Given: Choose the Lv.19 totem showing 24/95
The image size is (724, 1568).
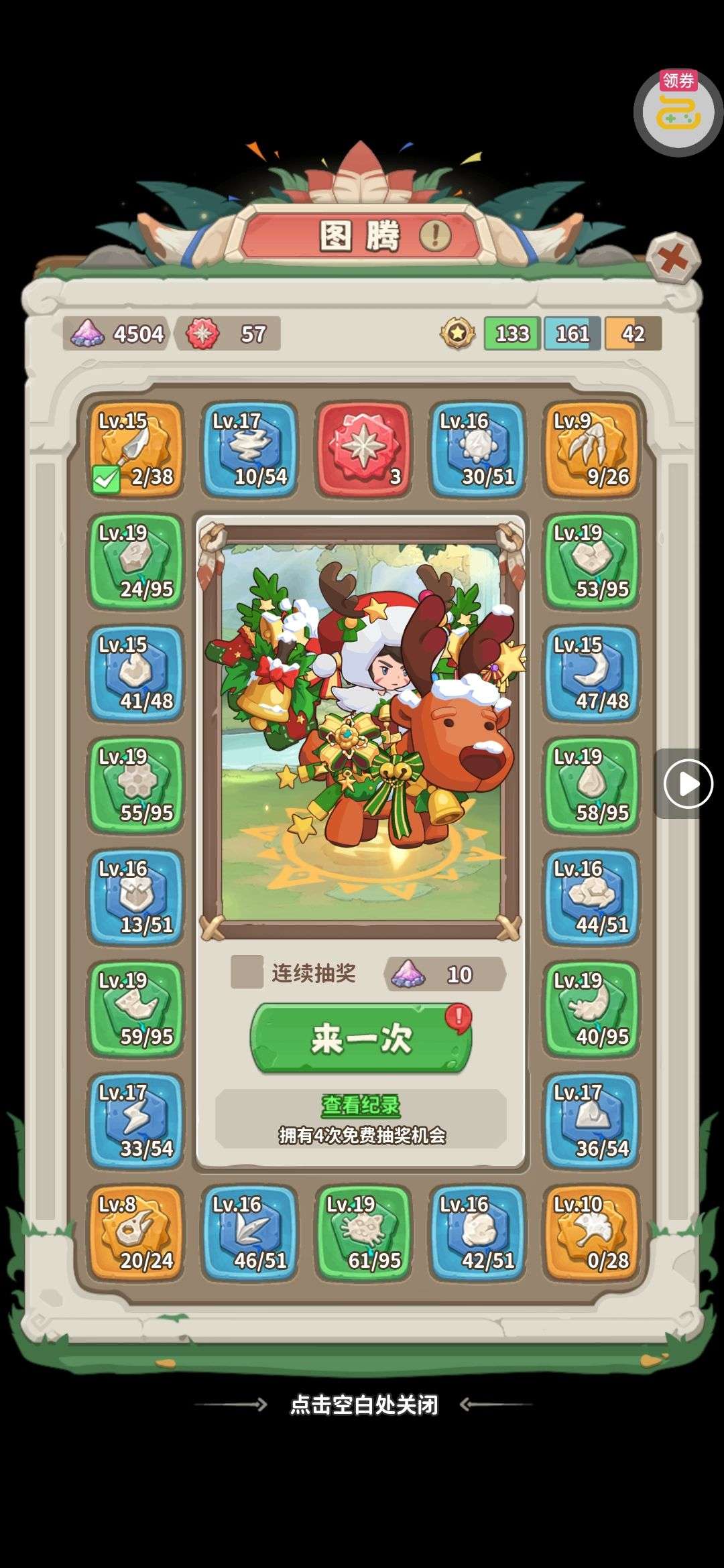Looking at the screenshot, I should coord(136,562).
